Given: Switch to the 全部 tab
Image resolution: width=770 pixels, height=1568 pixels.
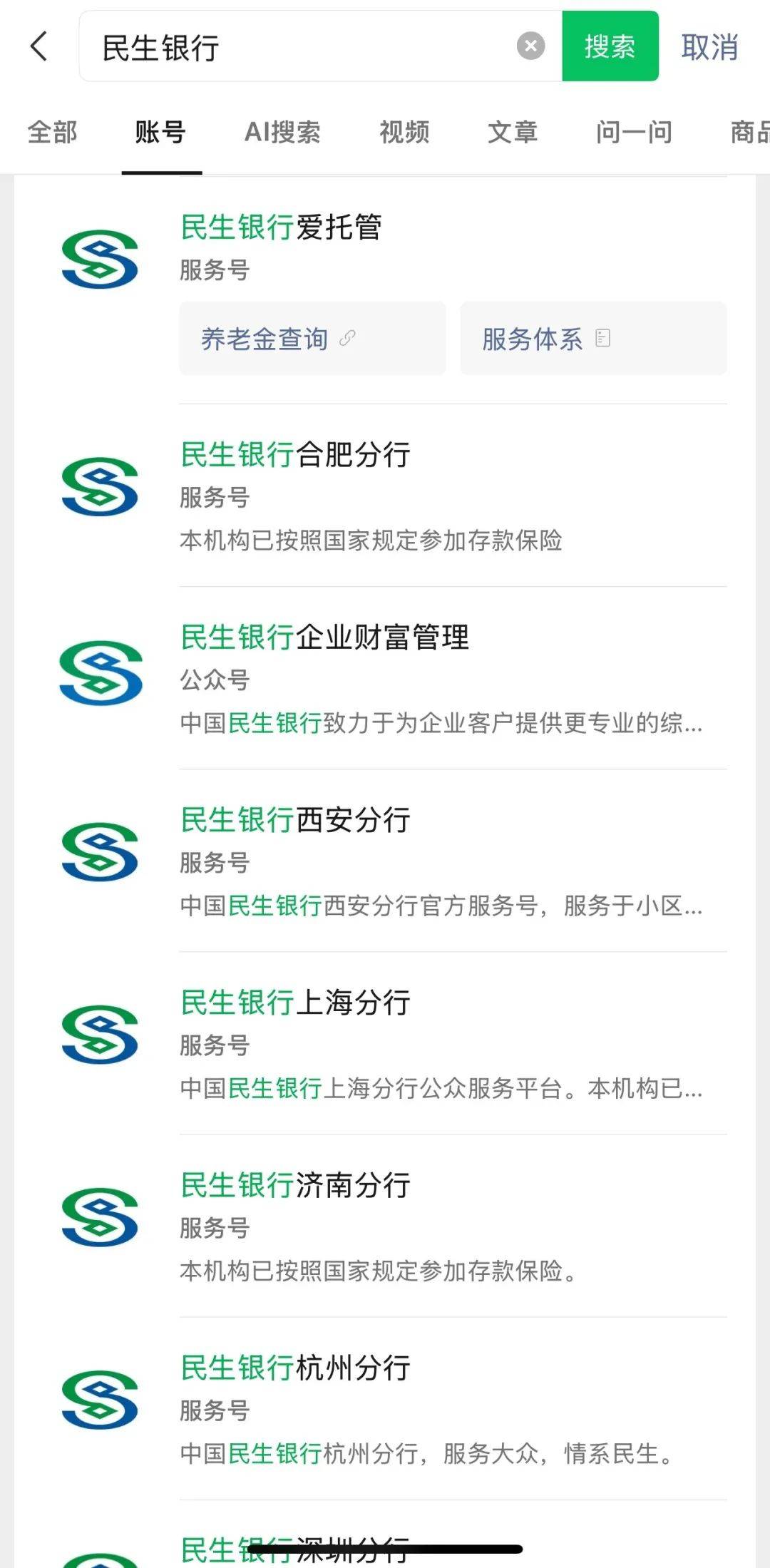Looking at the screenshot, I should point(52,133).
